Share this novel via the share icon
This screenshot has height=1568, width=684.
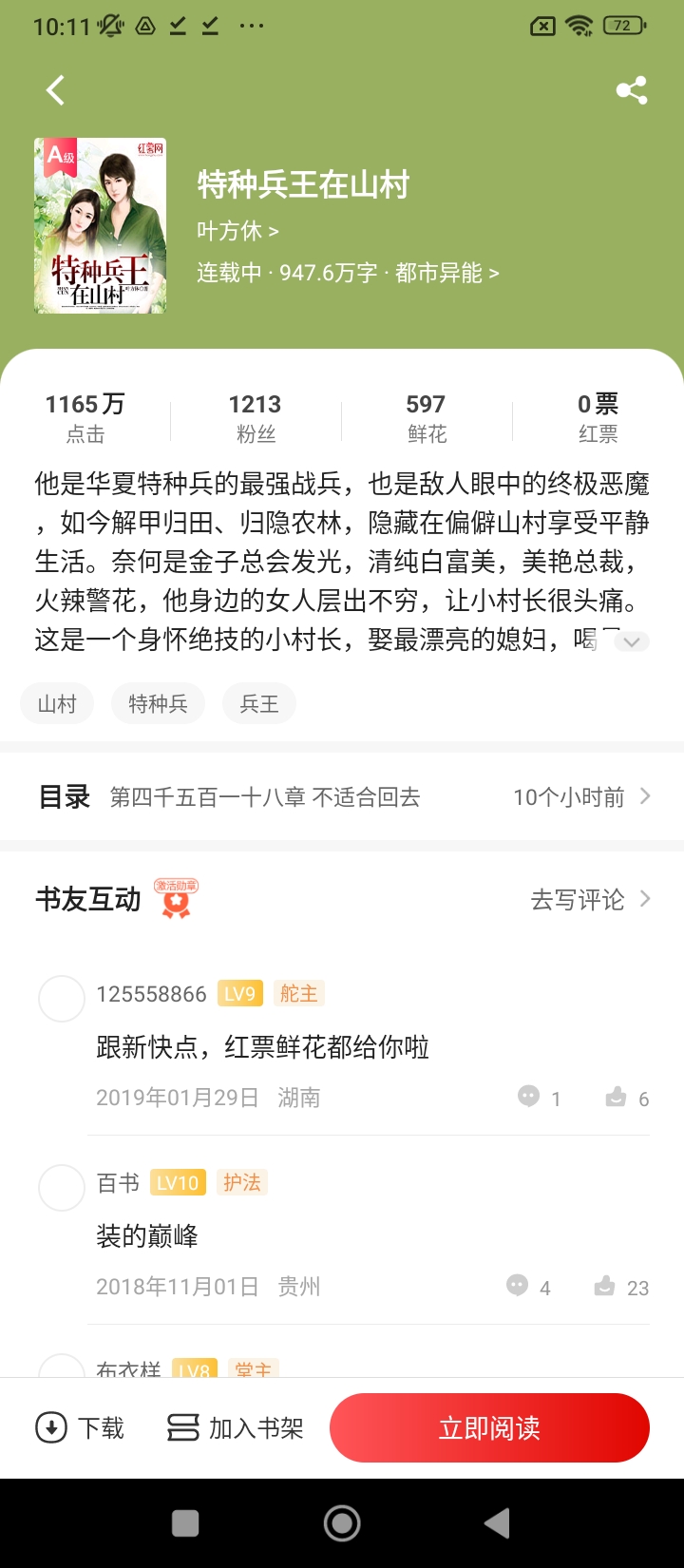pos(631,90)
